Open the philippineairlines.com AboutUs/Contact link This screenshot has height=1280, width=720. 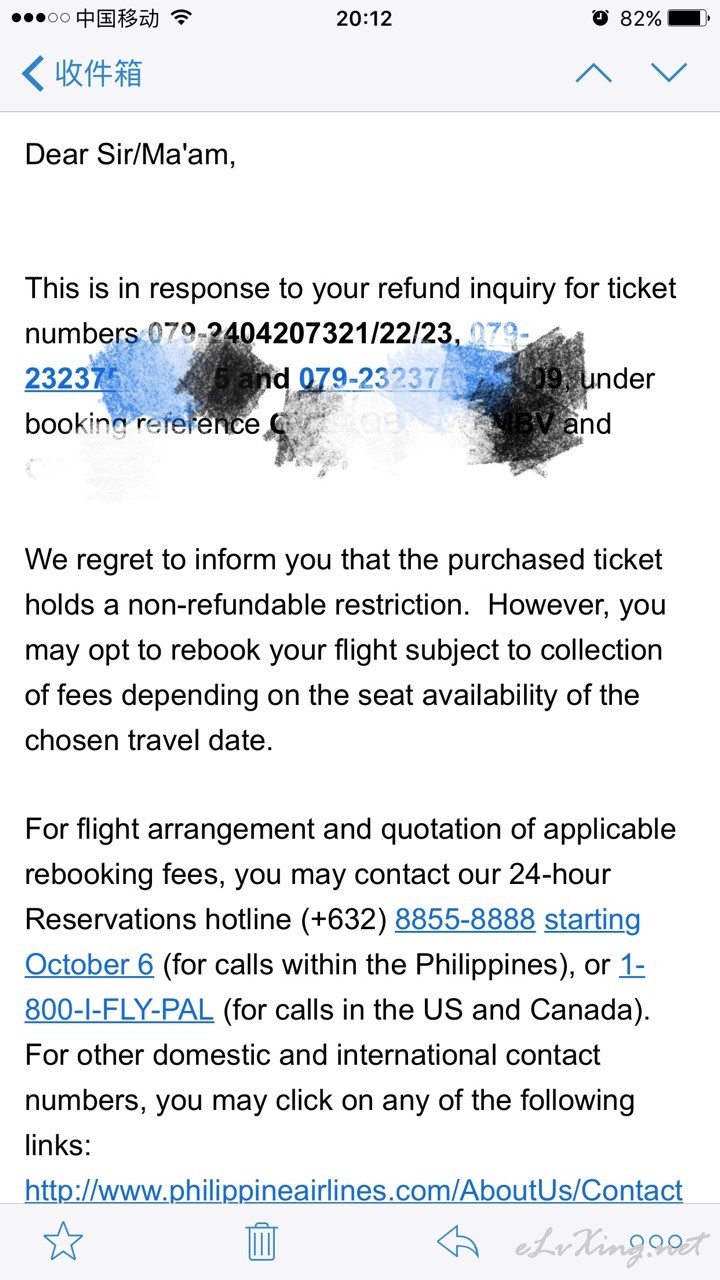[354, 1190]
